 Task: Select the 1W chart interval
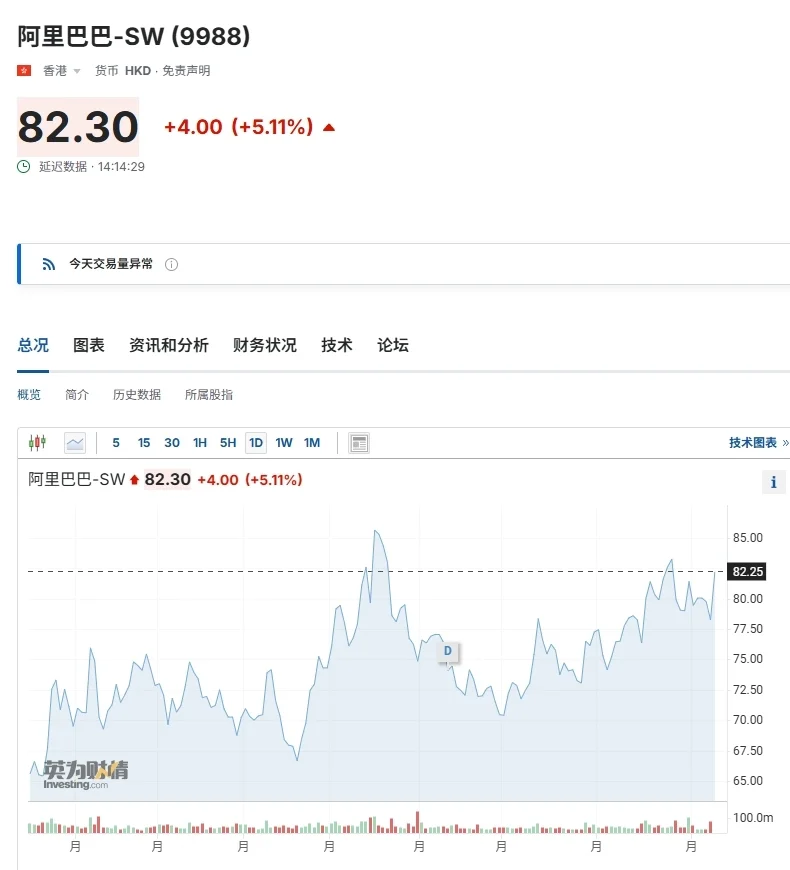coord(284,442)
